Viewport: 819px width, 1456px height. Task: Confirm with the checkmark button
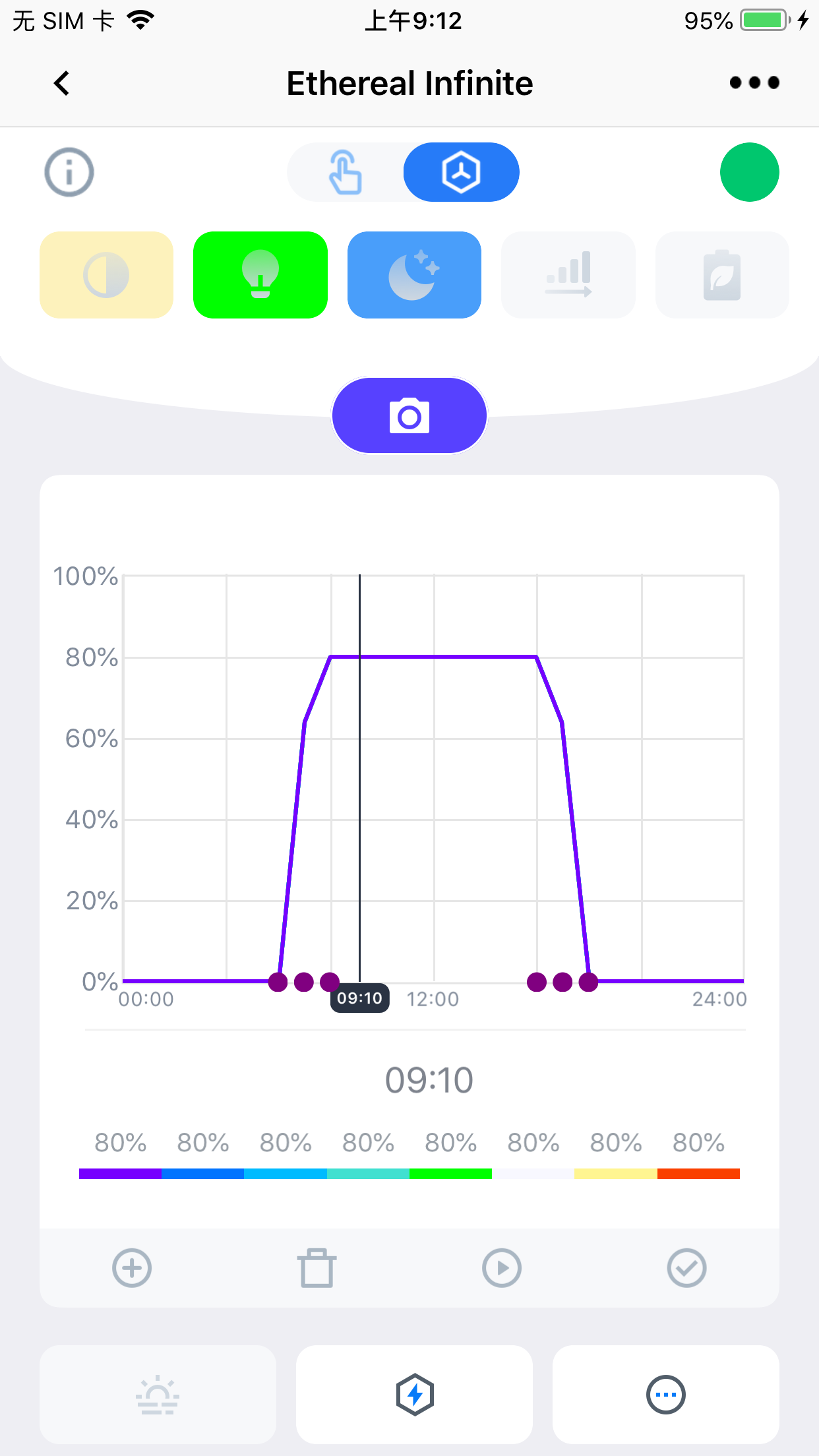pos(686,1267)
